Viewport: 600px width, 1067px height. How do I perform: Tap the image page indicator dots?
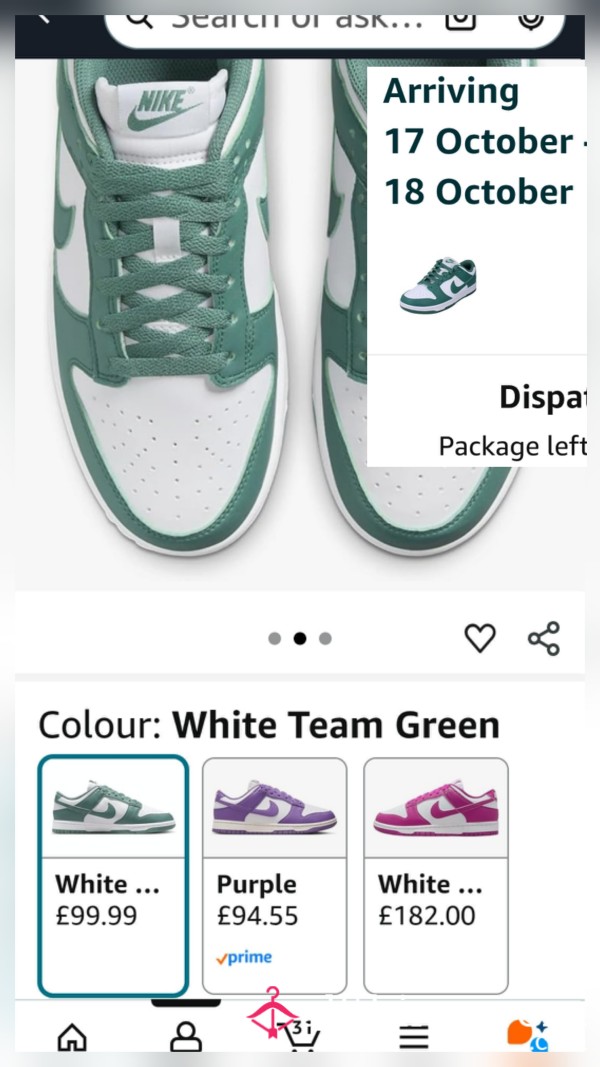coord(300,639)
